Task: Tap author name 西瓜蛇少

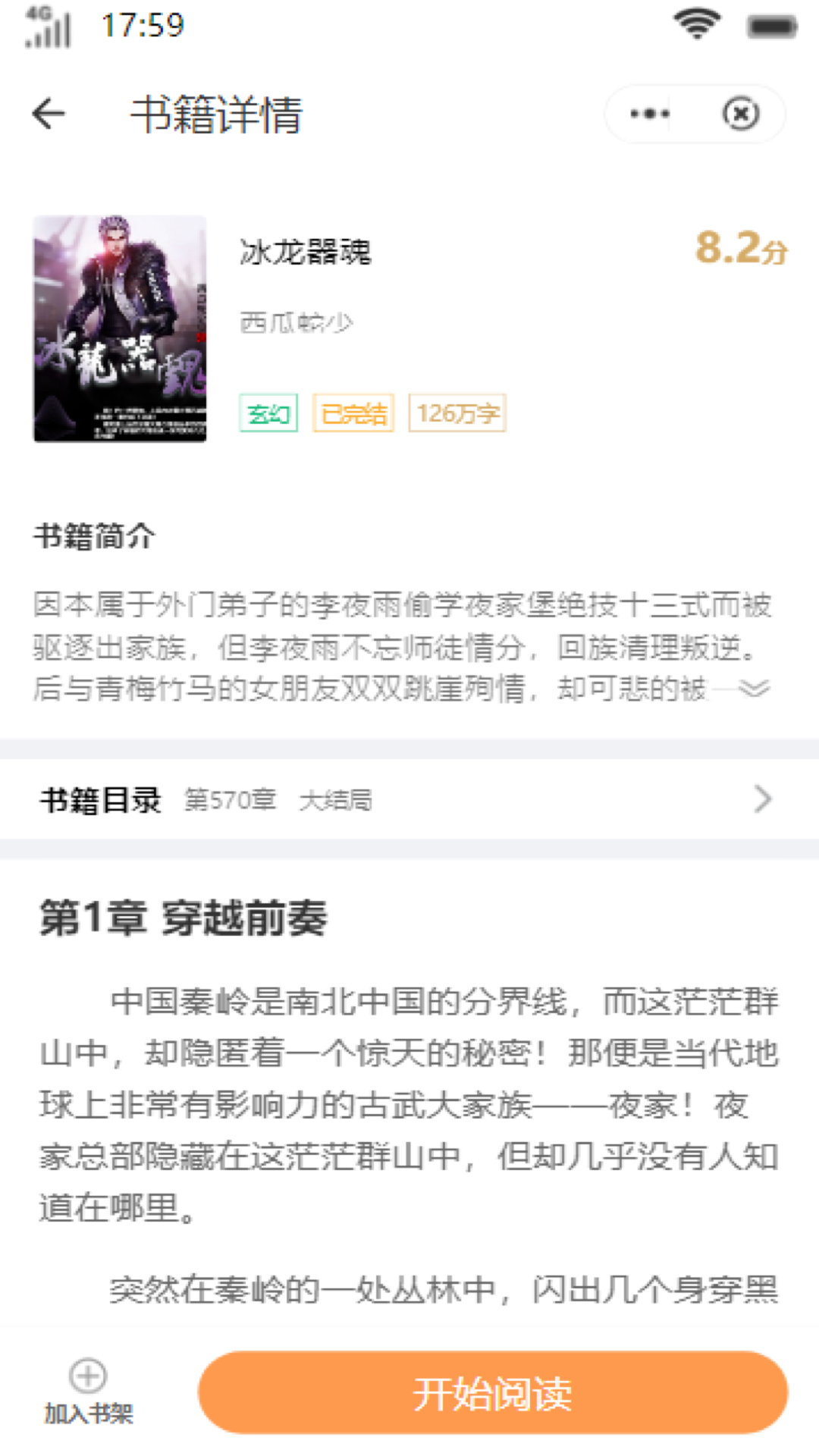Action: [x=297, y=322]
